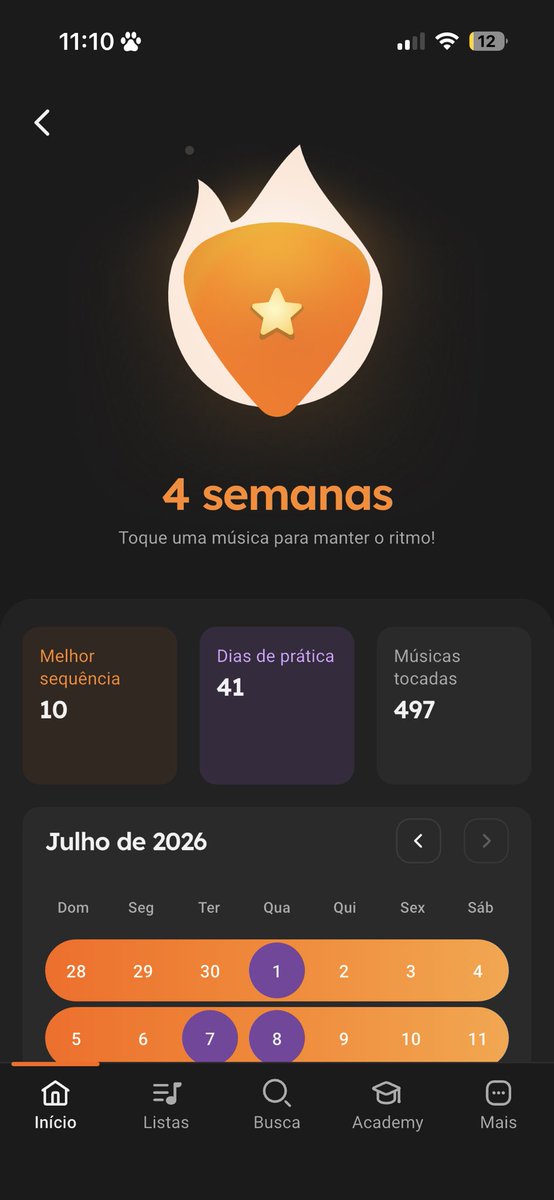Go back with the top-left arrow
This screenshot has width=554, height=1200.
[42, 123]
